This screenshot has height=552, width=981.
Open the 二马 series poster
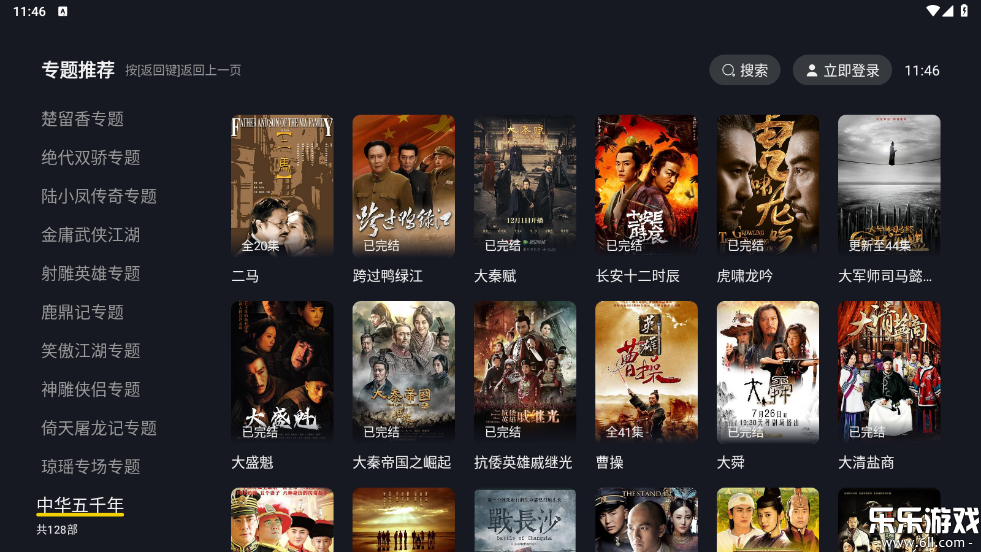[x=282, y=186]
